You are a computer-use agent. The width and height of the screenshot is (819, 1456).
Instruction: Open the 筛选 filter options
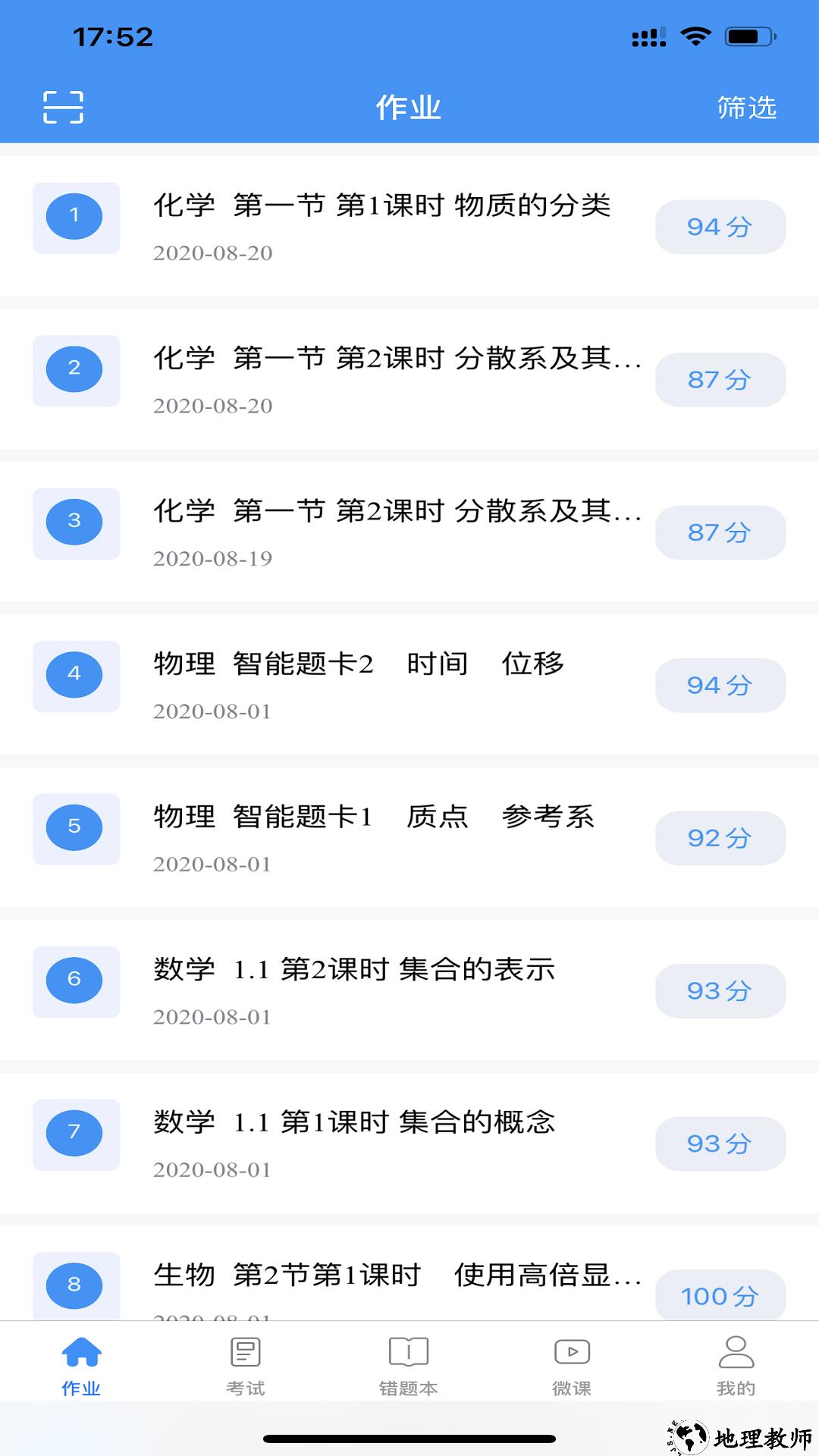tap(745, 108)
